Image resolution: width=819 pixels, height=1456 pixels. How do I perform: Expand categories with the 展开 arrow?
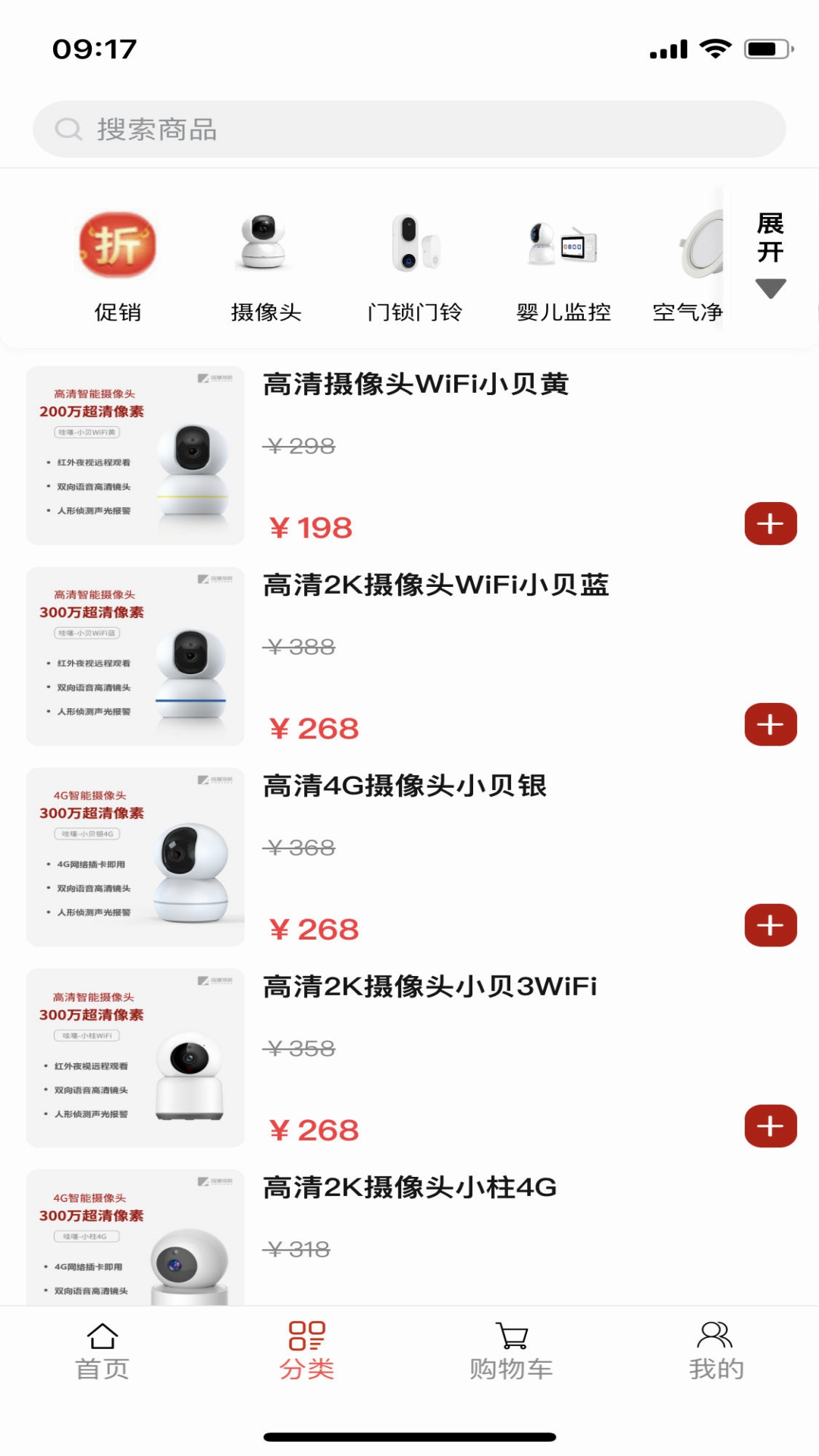(769, 237)
